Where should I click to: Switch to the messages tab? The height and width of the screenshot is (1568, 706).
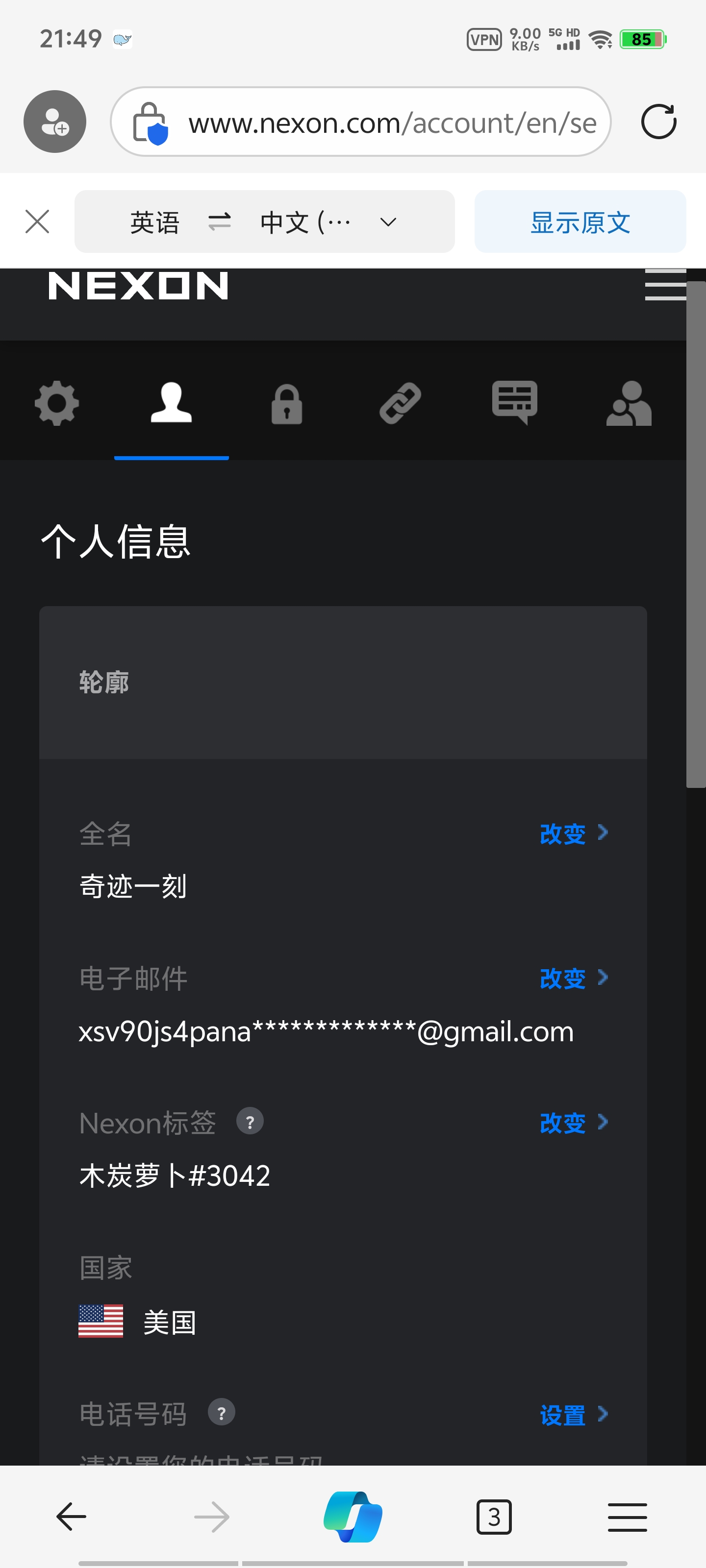515,403
